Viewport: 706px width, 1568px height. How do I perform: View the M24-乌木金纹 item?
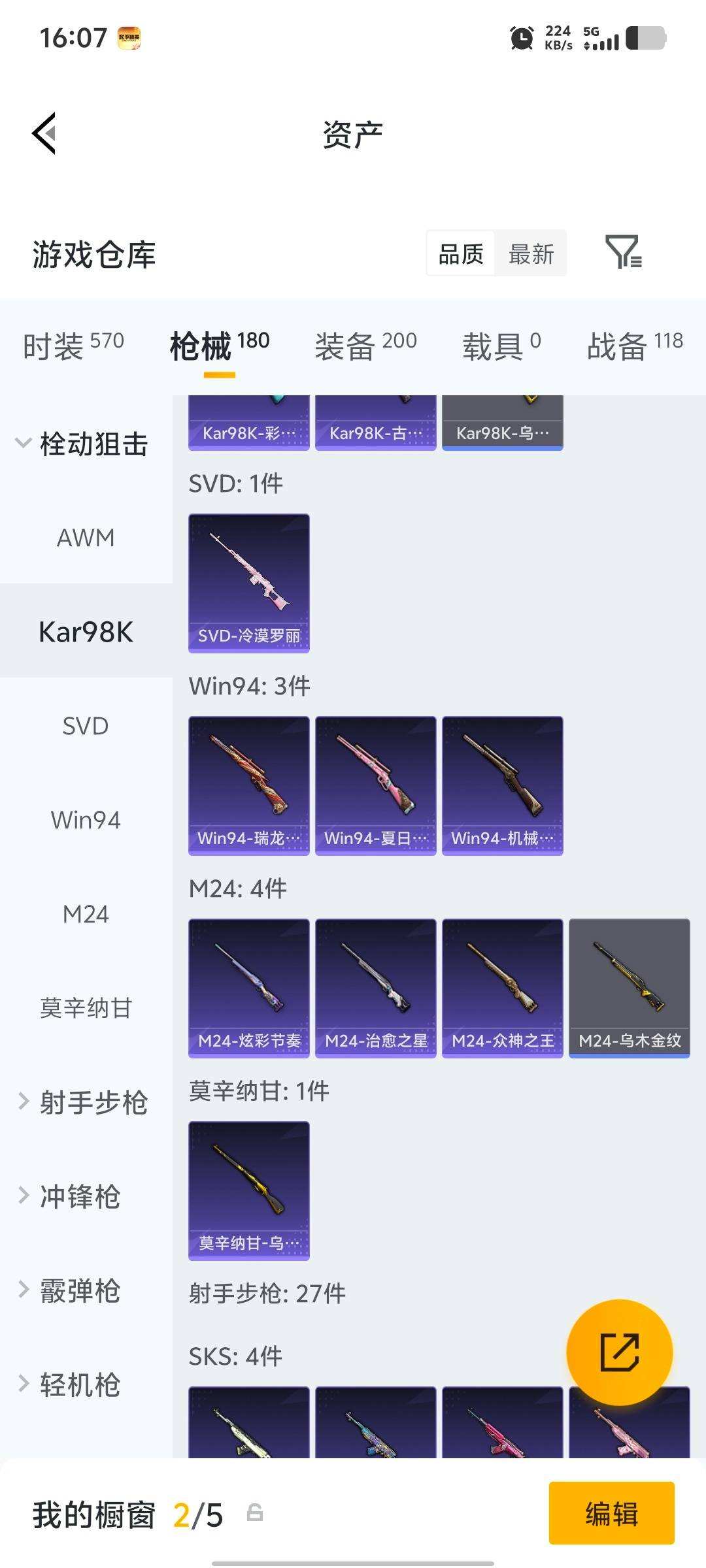(630, 988)
